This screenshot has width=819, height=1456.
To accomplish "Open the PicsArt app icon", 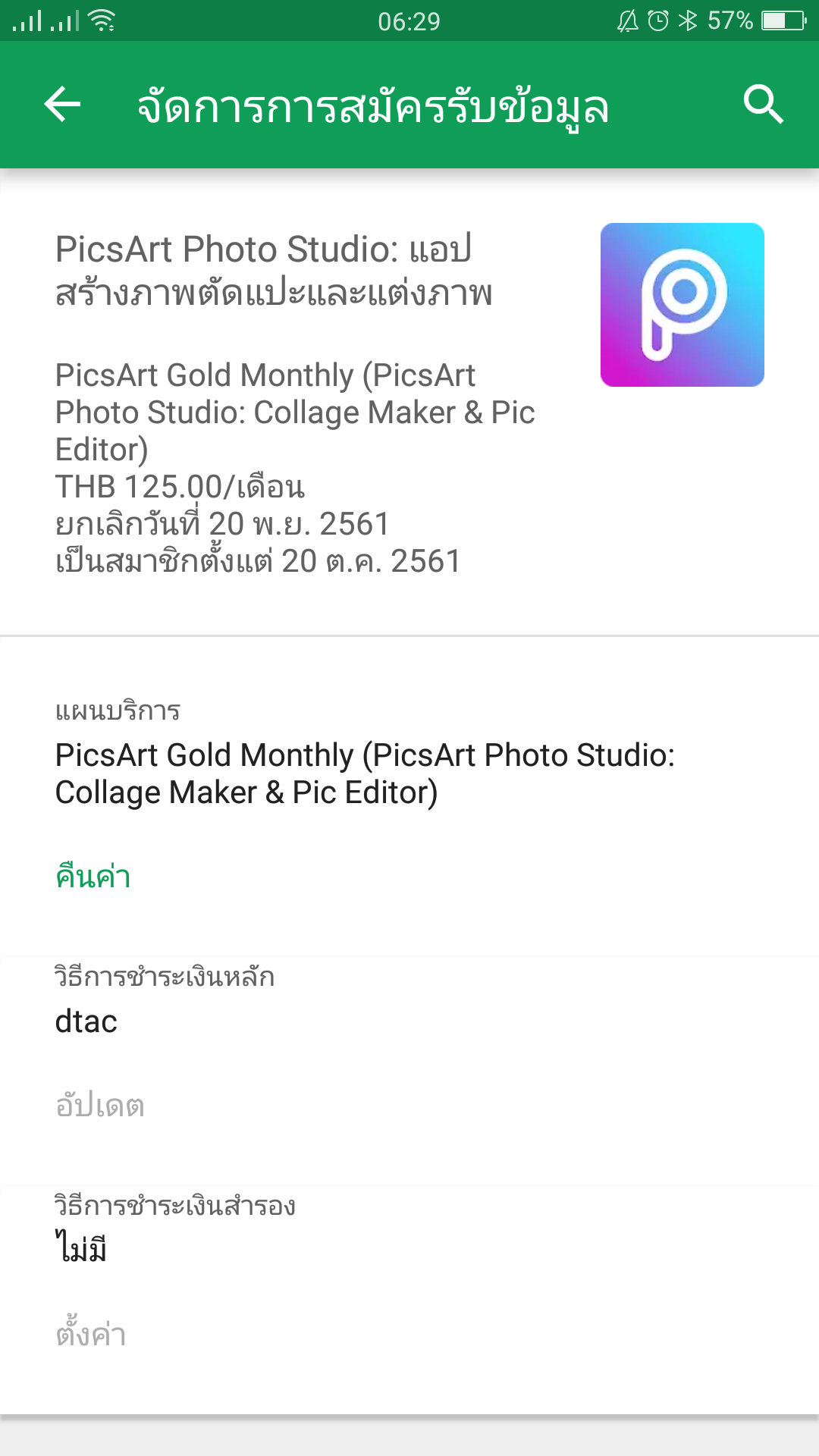I will (682, 305).
